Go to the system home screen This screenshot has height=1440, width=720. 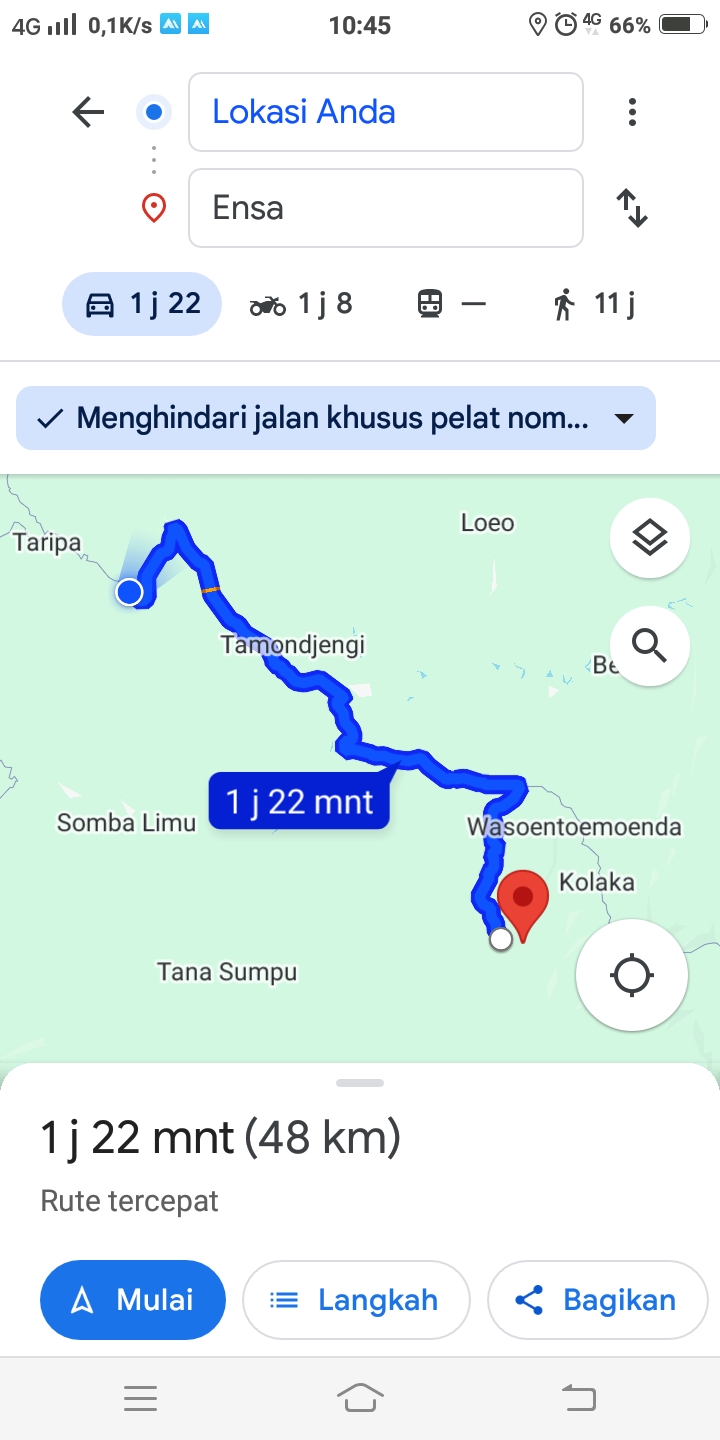tap(360, 1398)
